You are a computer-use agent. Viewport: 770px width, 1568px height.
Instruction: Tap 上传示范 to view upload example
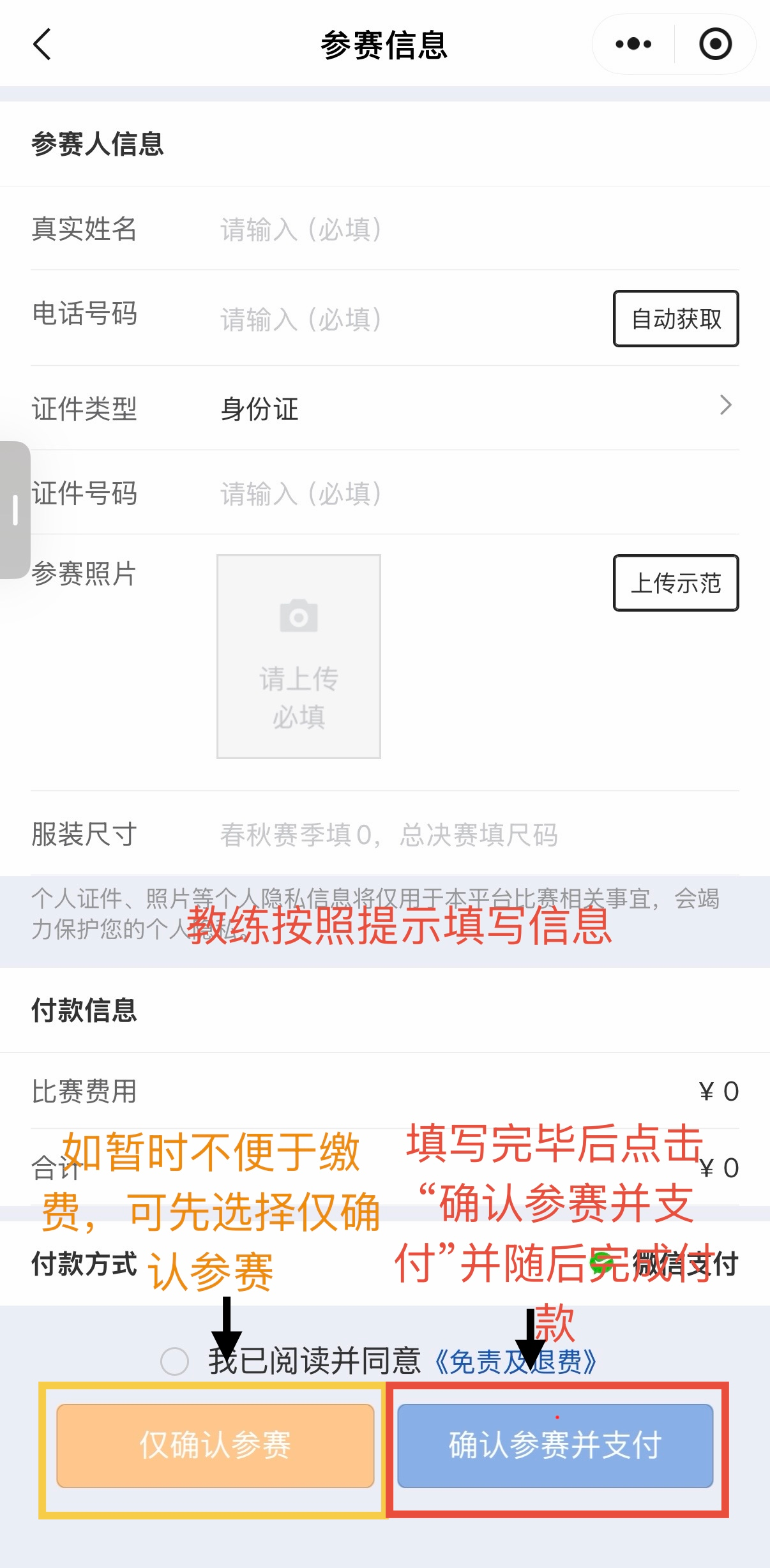(x=675, y=583)
